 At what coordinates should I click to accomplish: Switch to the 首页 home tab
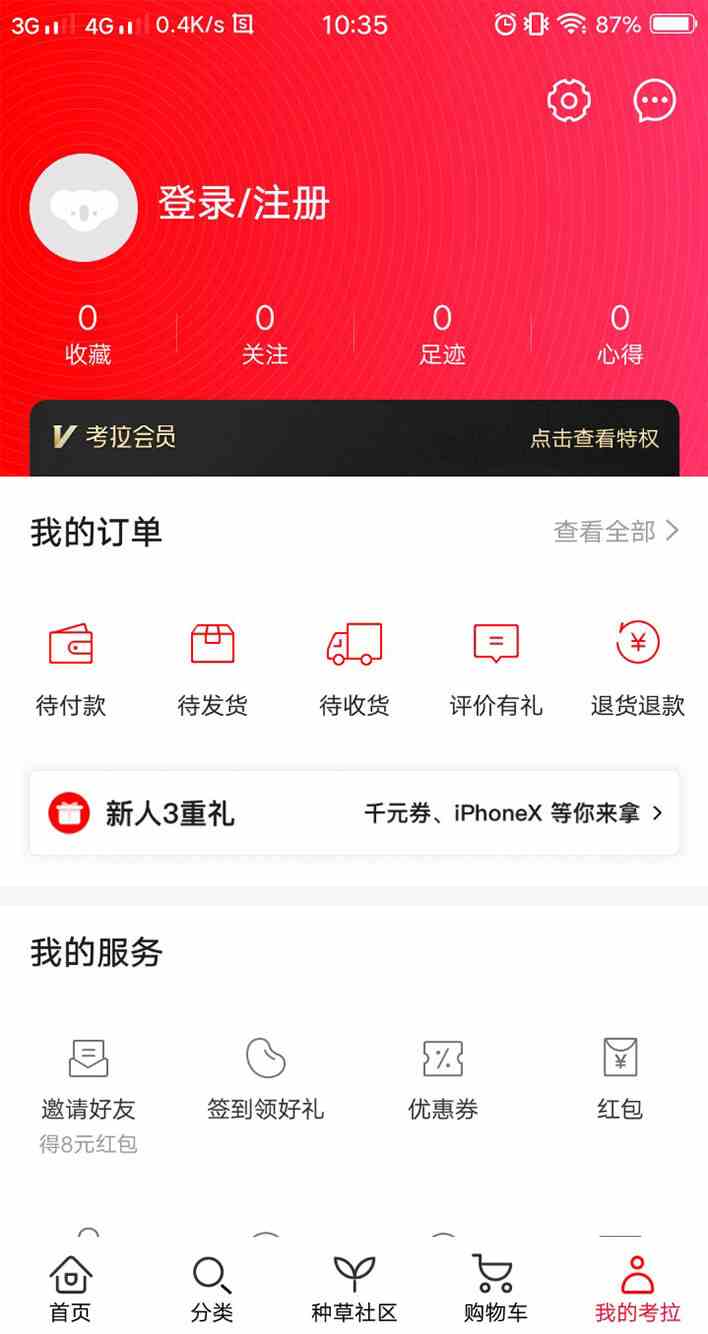point(71,1290)
